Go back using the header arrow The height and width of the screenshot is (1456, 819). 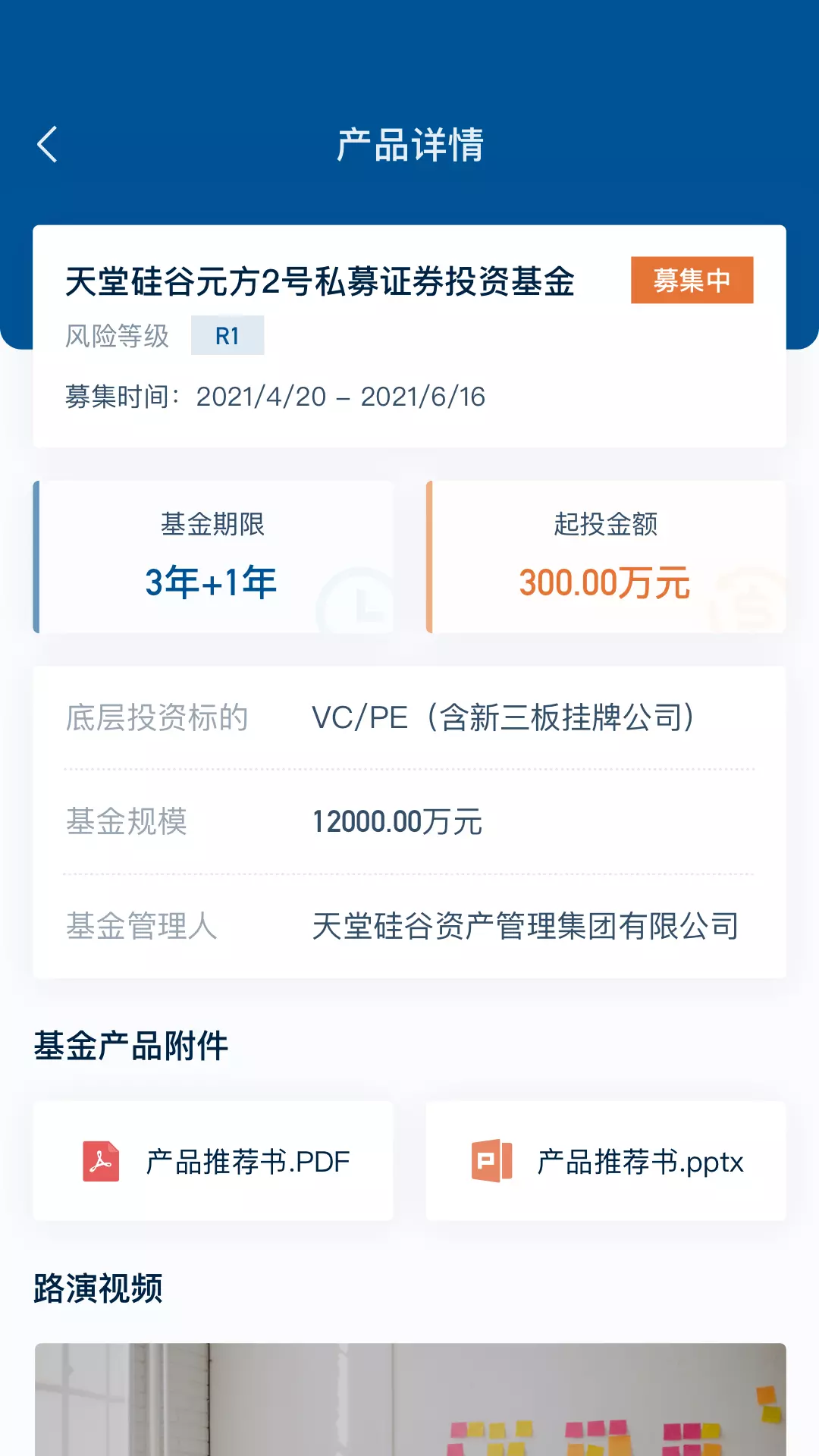47,144
